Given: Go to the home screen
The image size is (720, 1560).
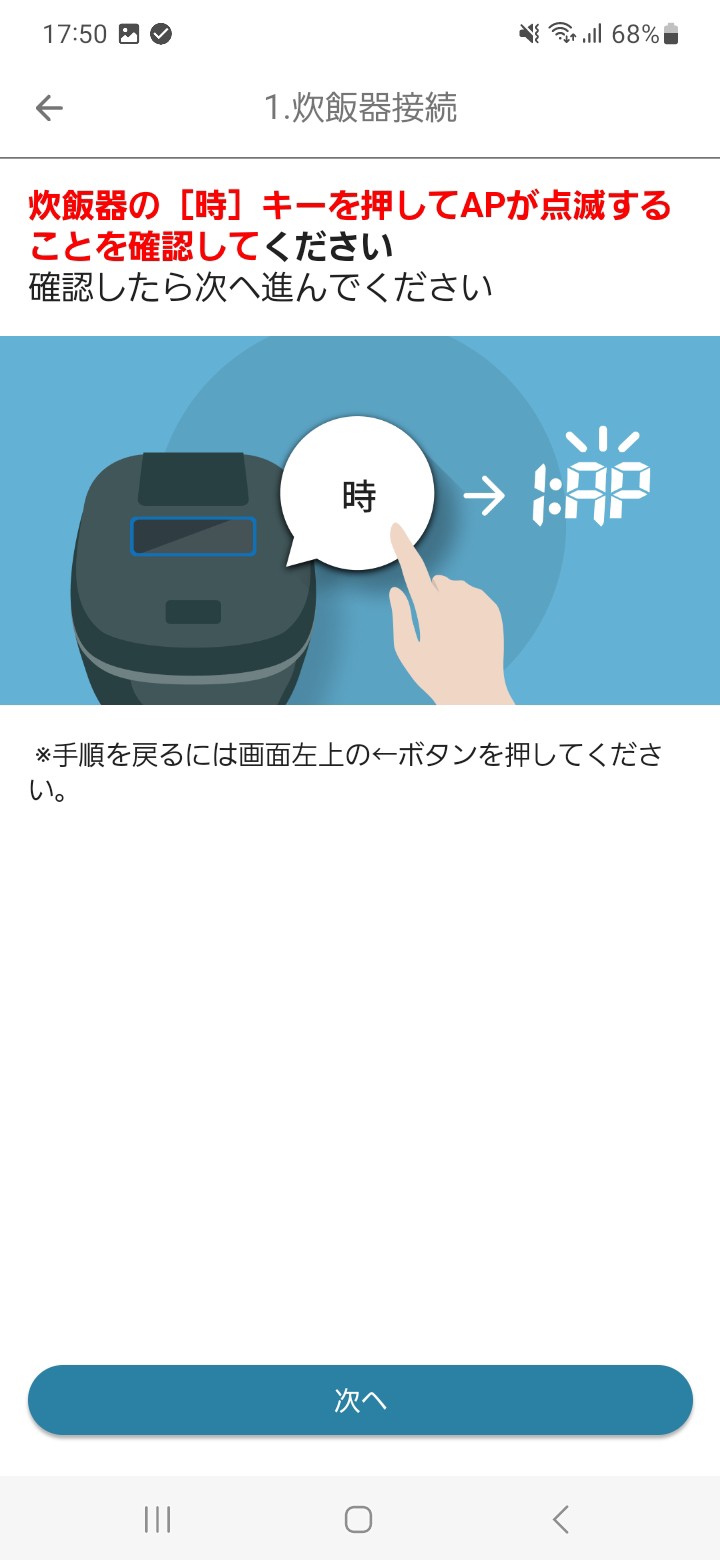Looking at the screenshot, I should click(359, 1519).
